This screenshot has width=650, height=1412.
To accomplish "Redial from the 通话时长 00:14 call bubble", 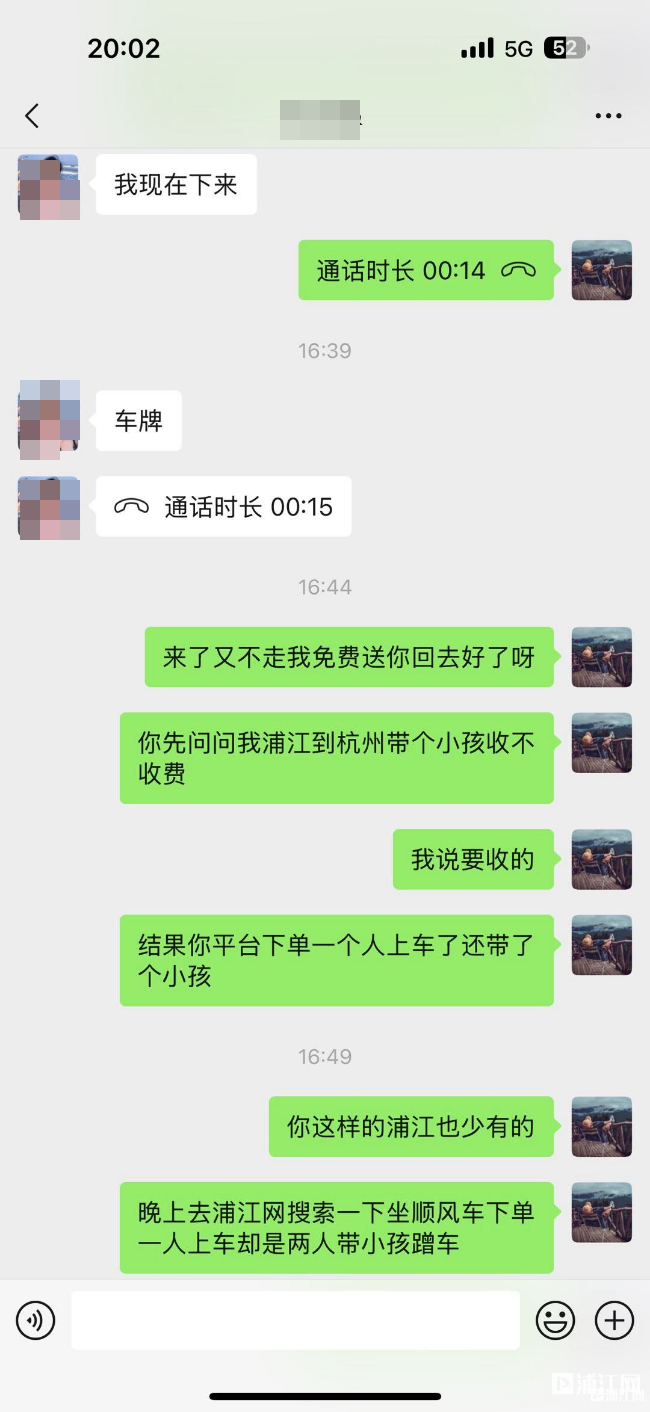I will click(426, 270).
